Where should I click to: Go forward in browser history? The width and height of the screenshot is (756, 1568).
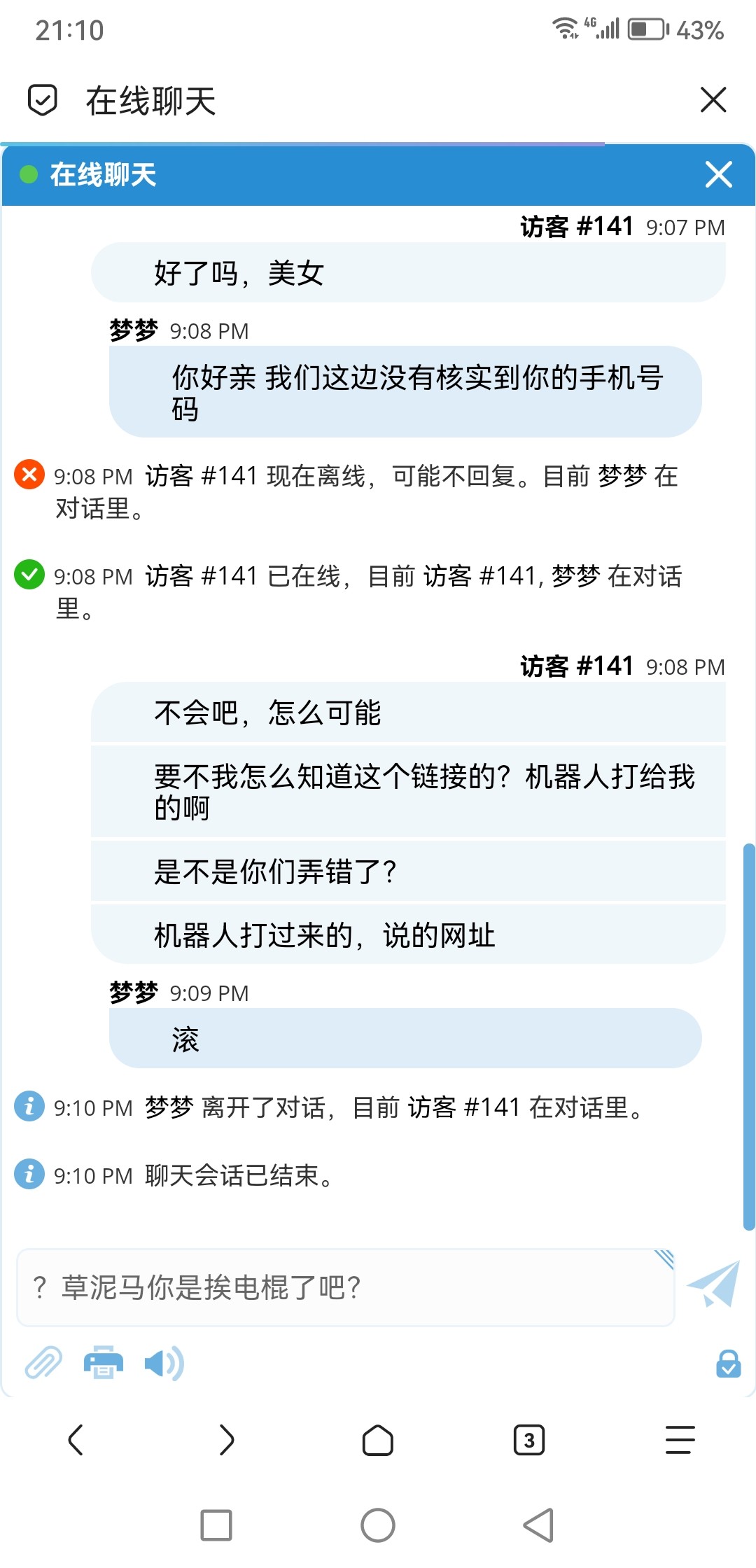click(226, 1440)
